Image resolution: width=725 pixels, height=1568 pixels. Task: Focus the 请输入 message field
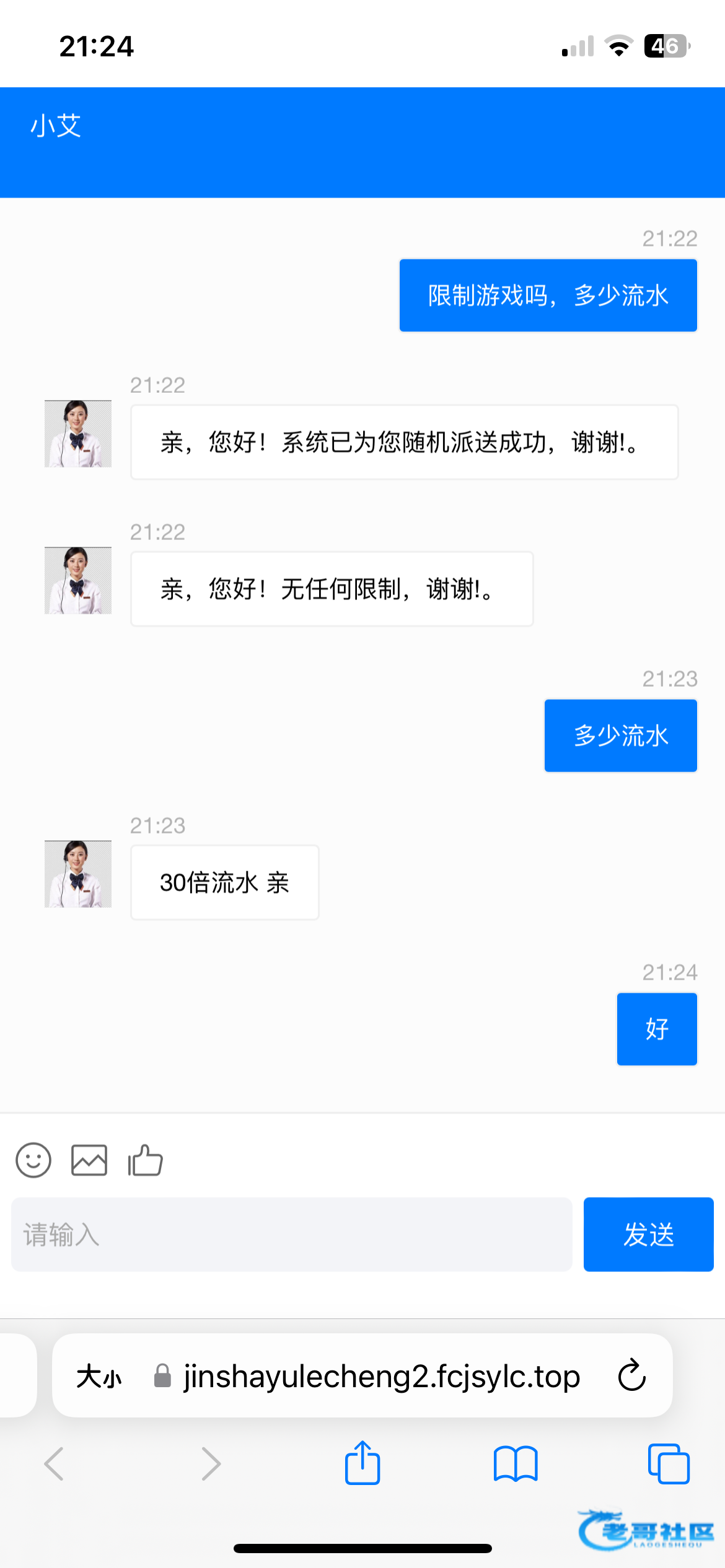coord(291,1234)
